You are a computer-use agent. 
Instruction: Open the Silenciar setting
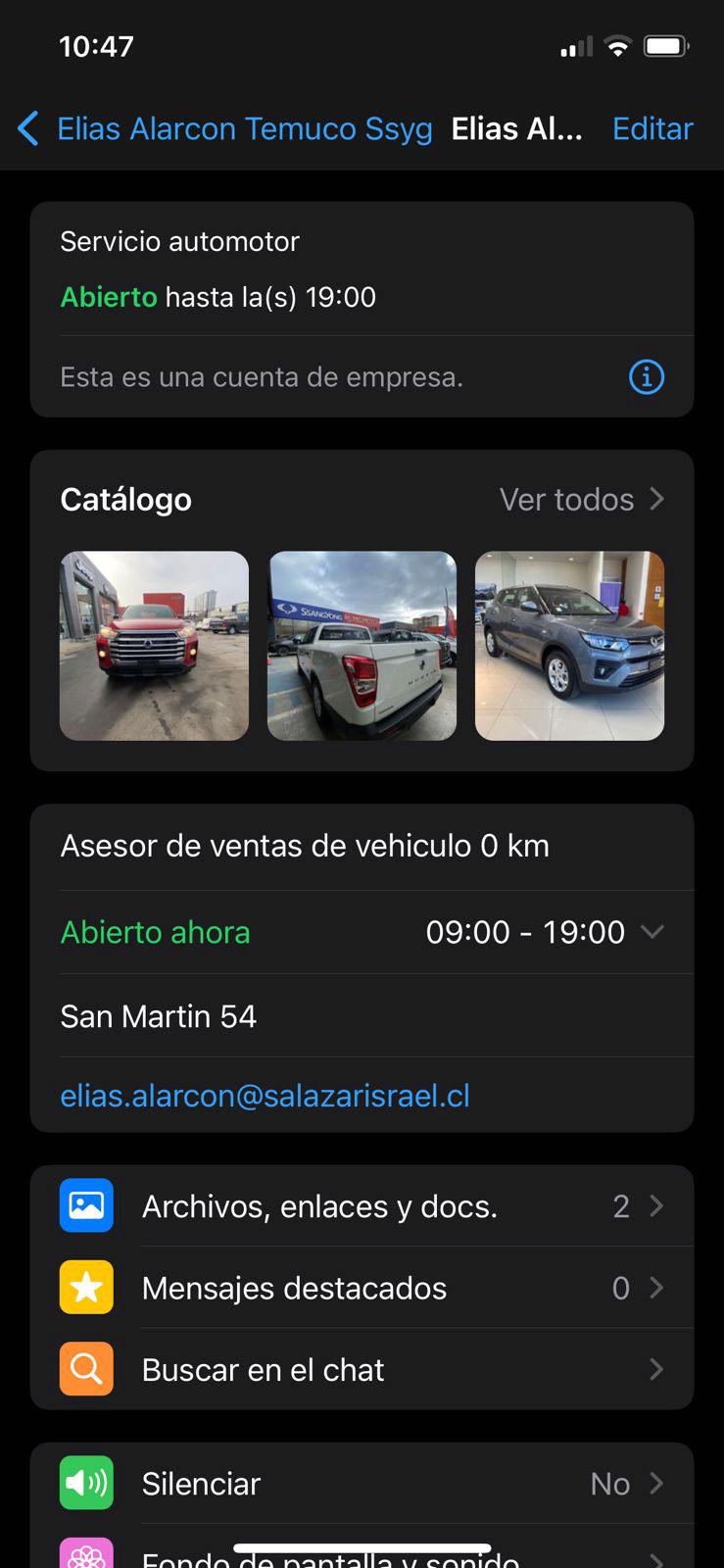(362, 1484)
